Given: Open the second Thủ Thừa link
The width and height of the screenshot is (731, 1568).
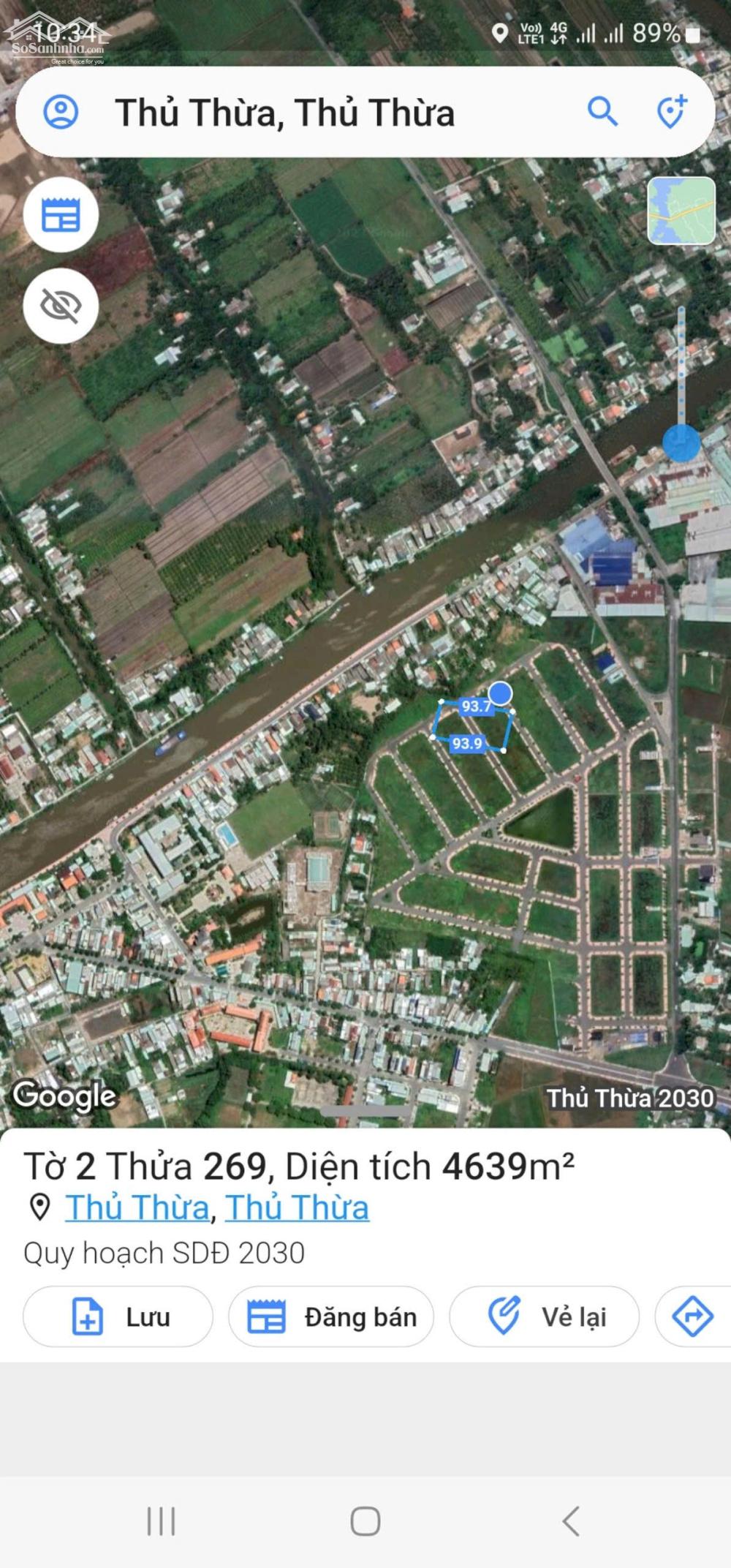Looking at the screenshot, I should pos(297,1207).
